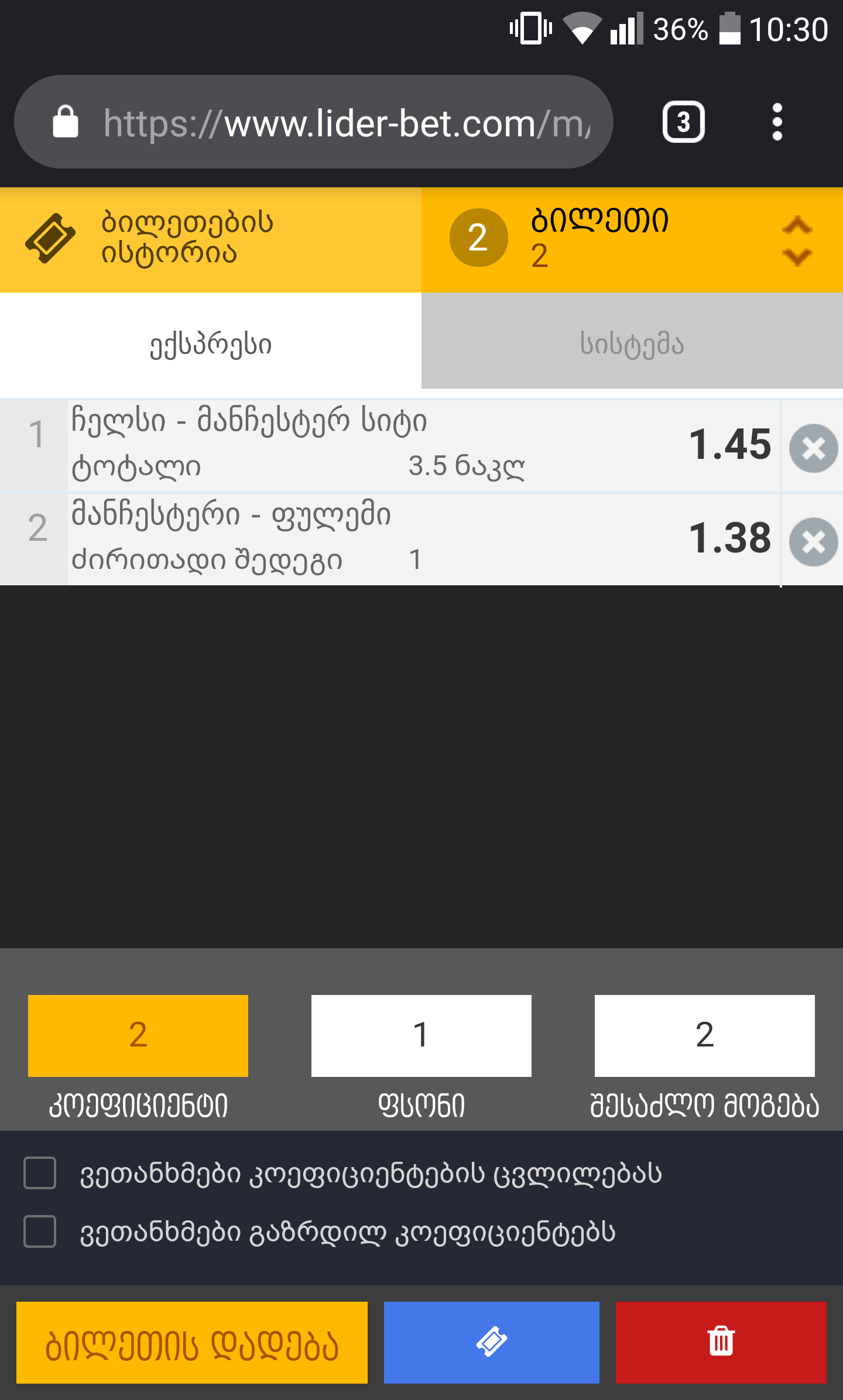
Task: Collapse the ბილეთი panel with the arrows
Action: tap(797, 241)
